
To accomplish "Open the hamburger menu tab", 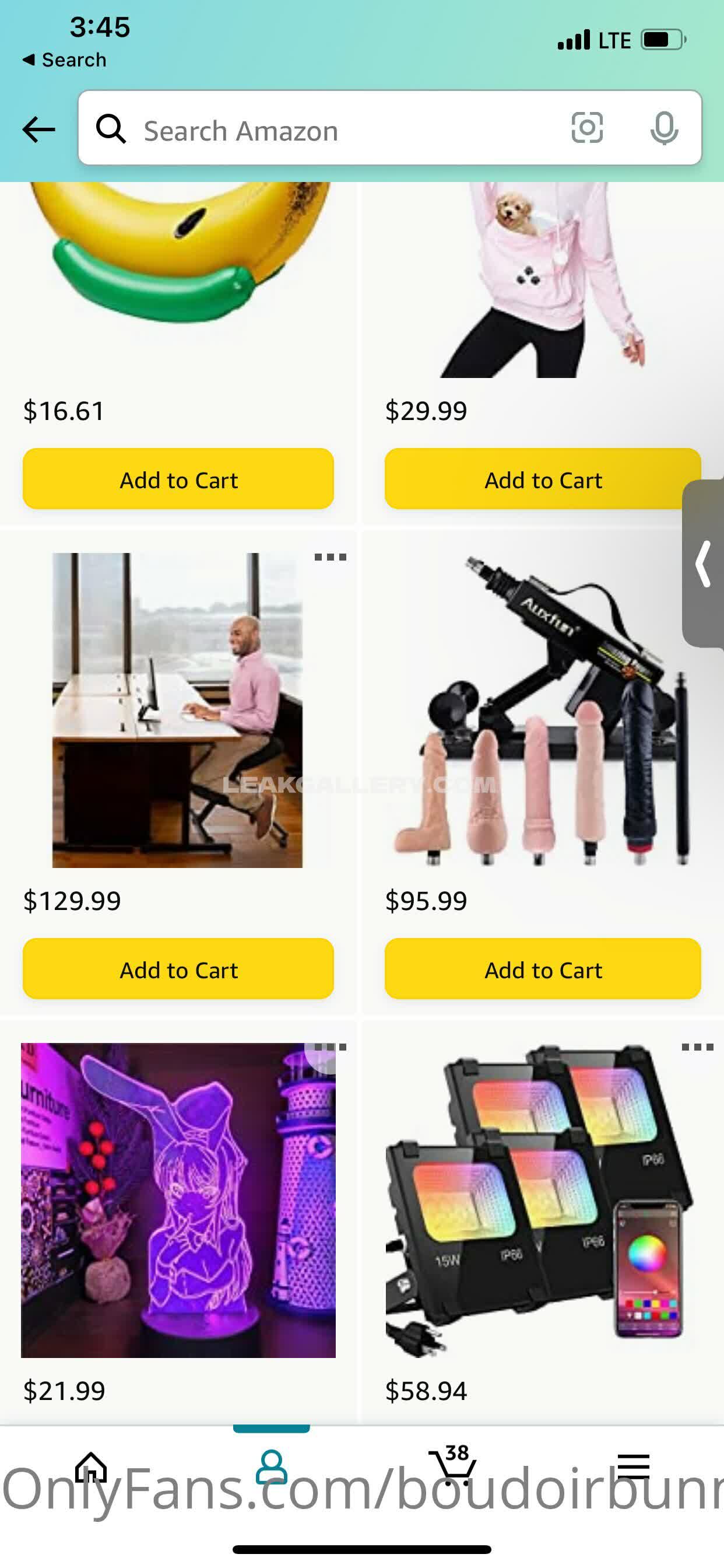I will 632,1467.
